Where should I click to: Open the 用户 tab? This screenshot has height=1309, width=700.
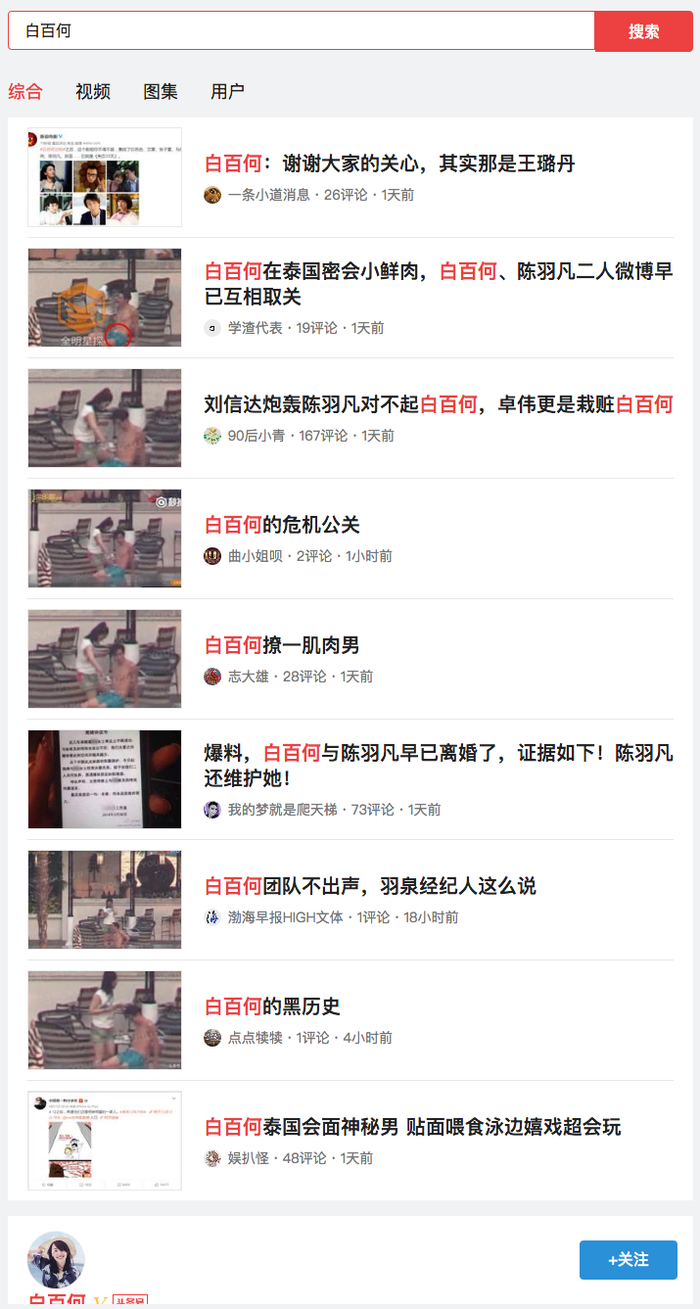pos(227,92)
